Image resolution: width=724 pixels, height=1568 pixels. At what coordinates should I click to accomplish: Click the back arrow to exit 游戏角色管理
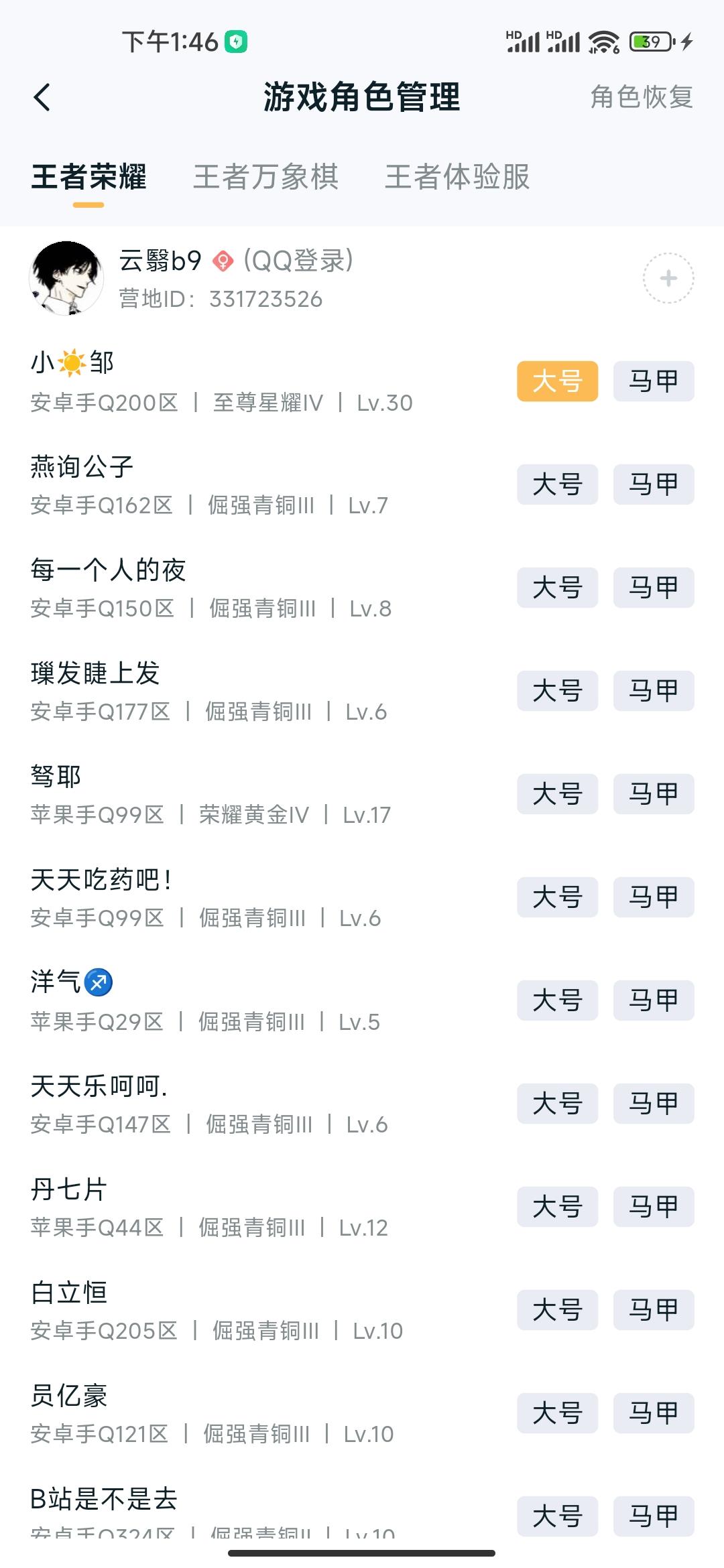42,98
